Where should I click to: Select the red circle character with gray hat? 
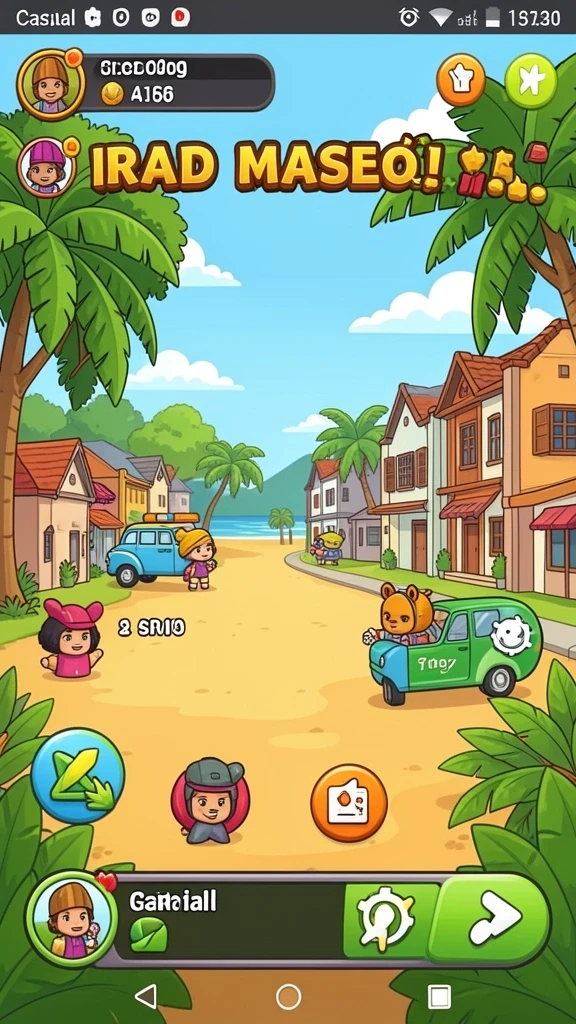point(210,800)
